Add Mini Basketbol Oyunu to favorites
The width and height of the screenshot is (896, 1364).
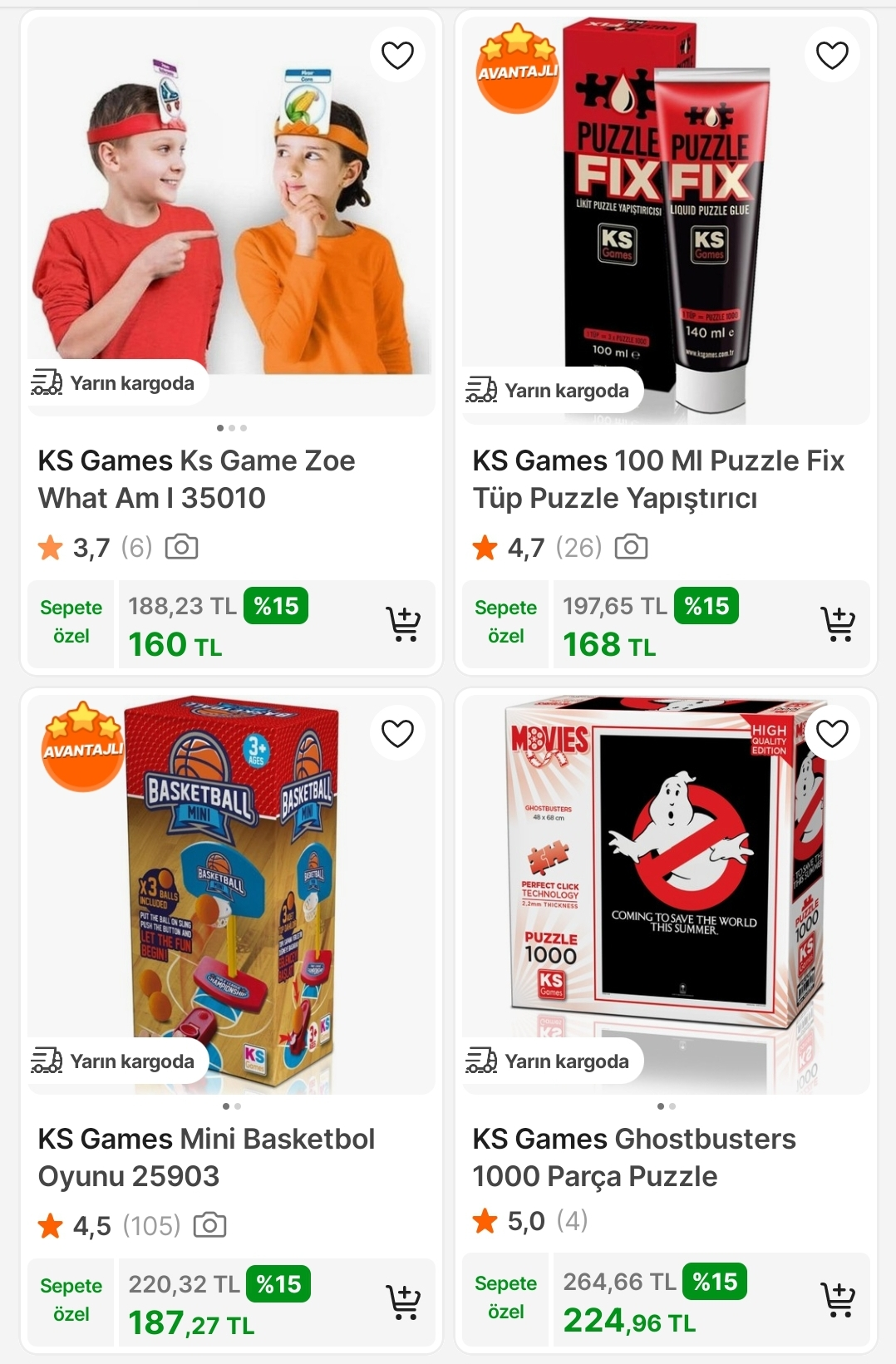coord(397,733)
